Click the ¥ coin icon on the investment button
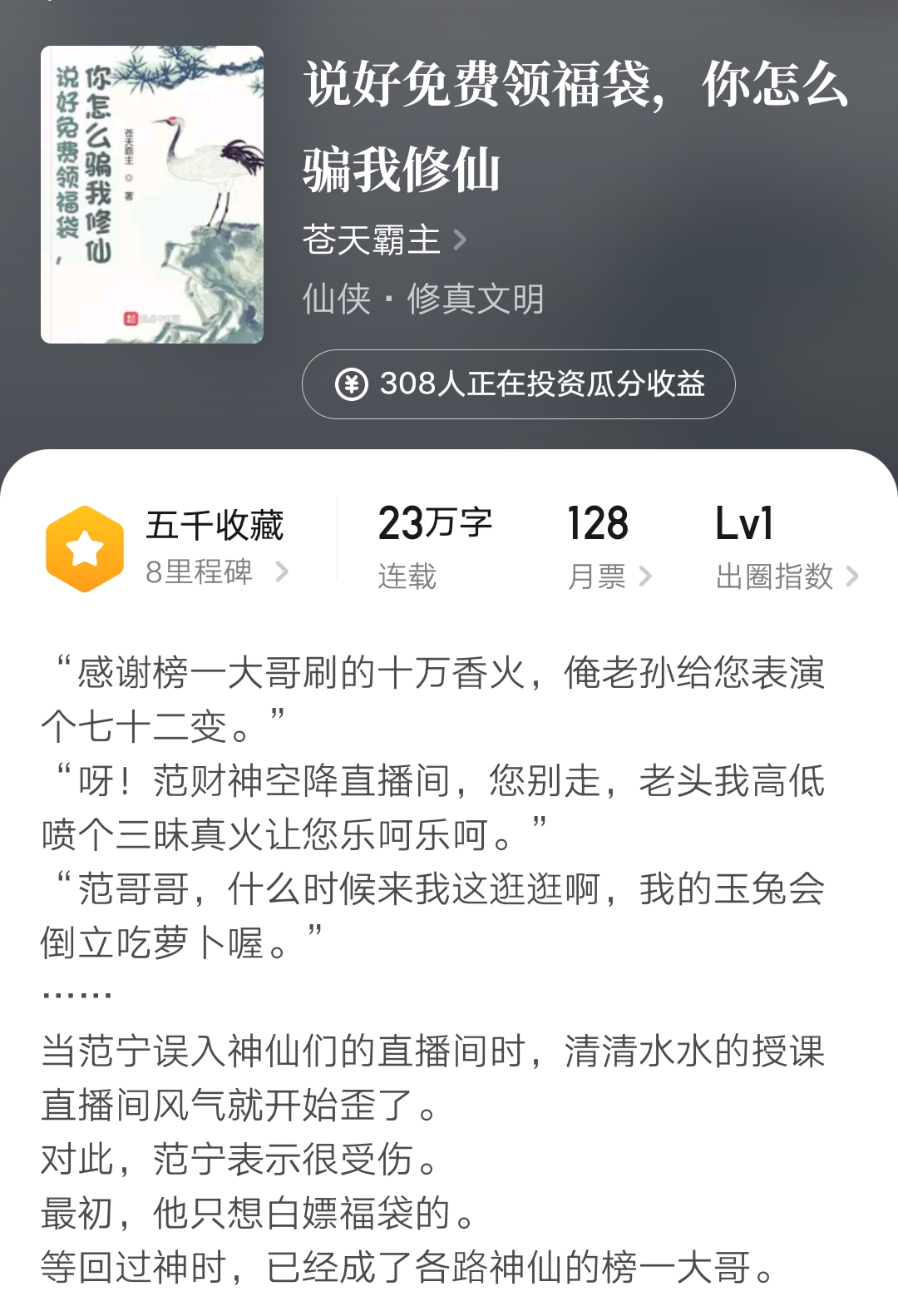This screenshot has width=898, height=1316. point(353,385)
